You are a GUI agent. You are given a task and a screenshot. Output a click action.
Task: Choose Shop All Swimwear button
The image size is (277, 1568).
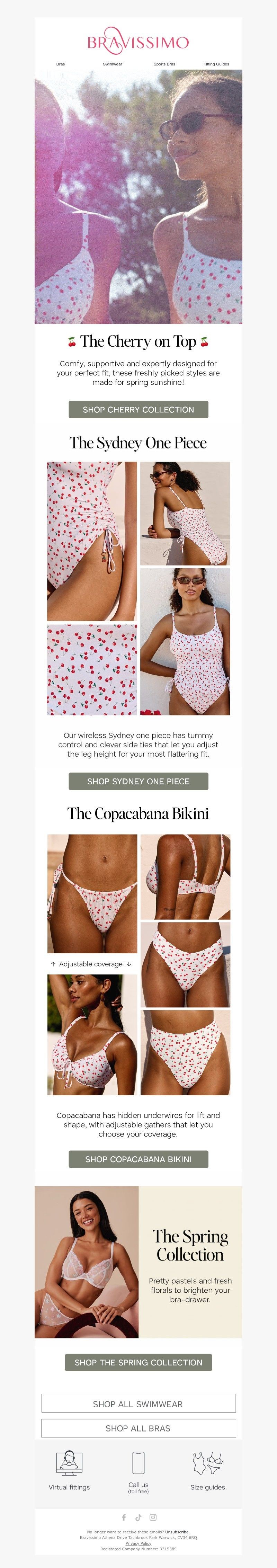tap(138, 1404)
